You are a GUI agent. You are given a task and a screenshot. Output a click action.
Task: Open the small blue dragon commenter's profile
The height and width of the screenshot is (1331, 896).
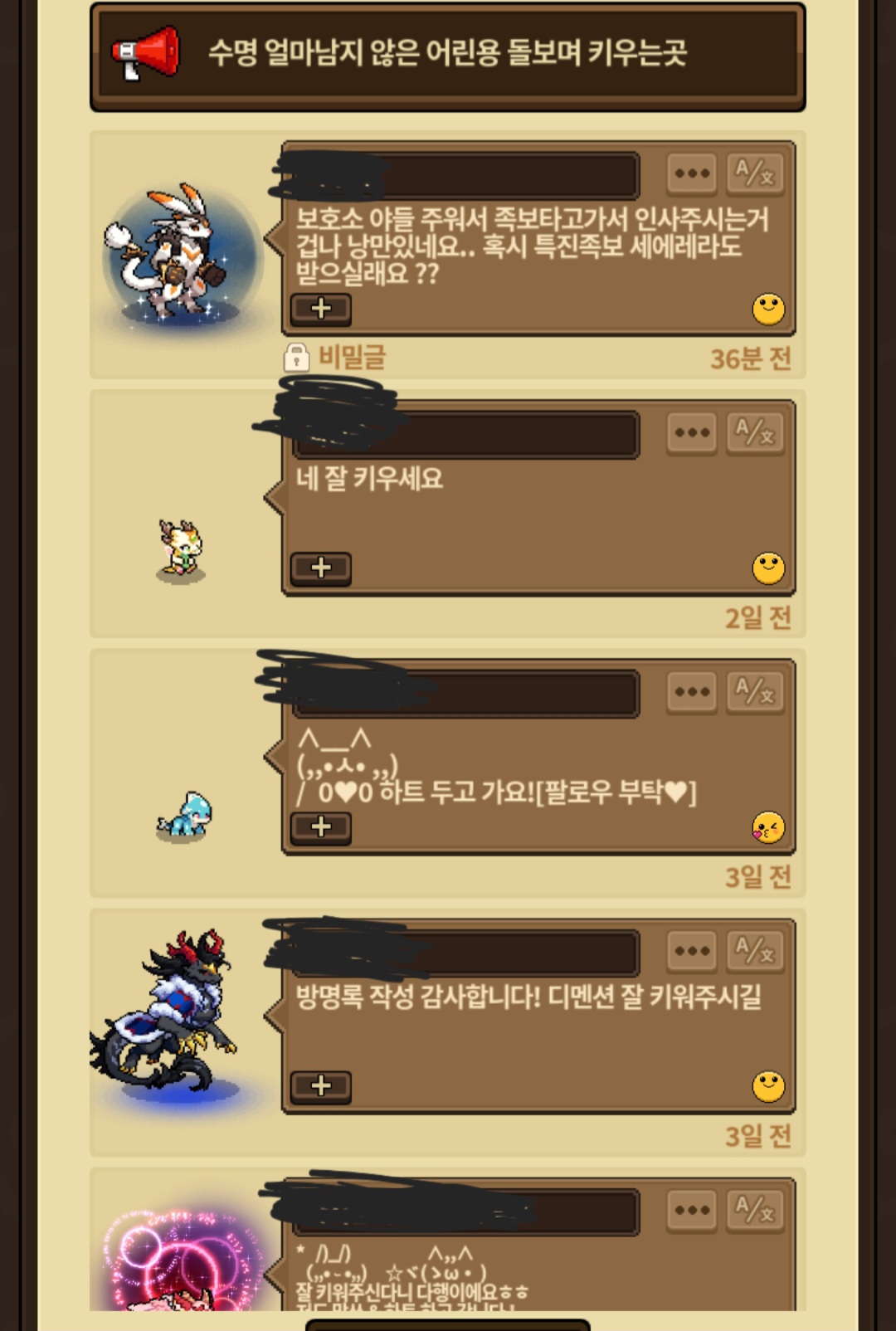point(185,816)
